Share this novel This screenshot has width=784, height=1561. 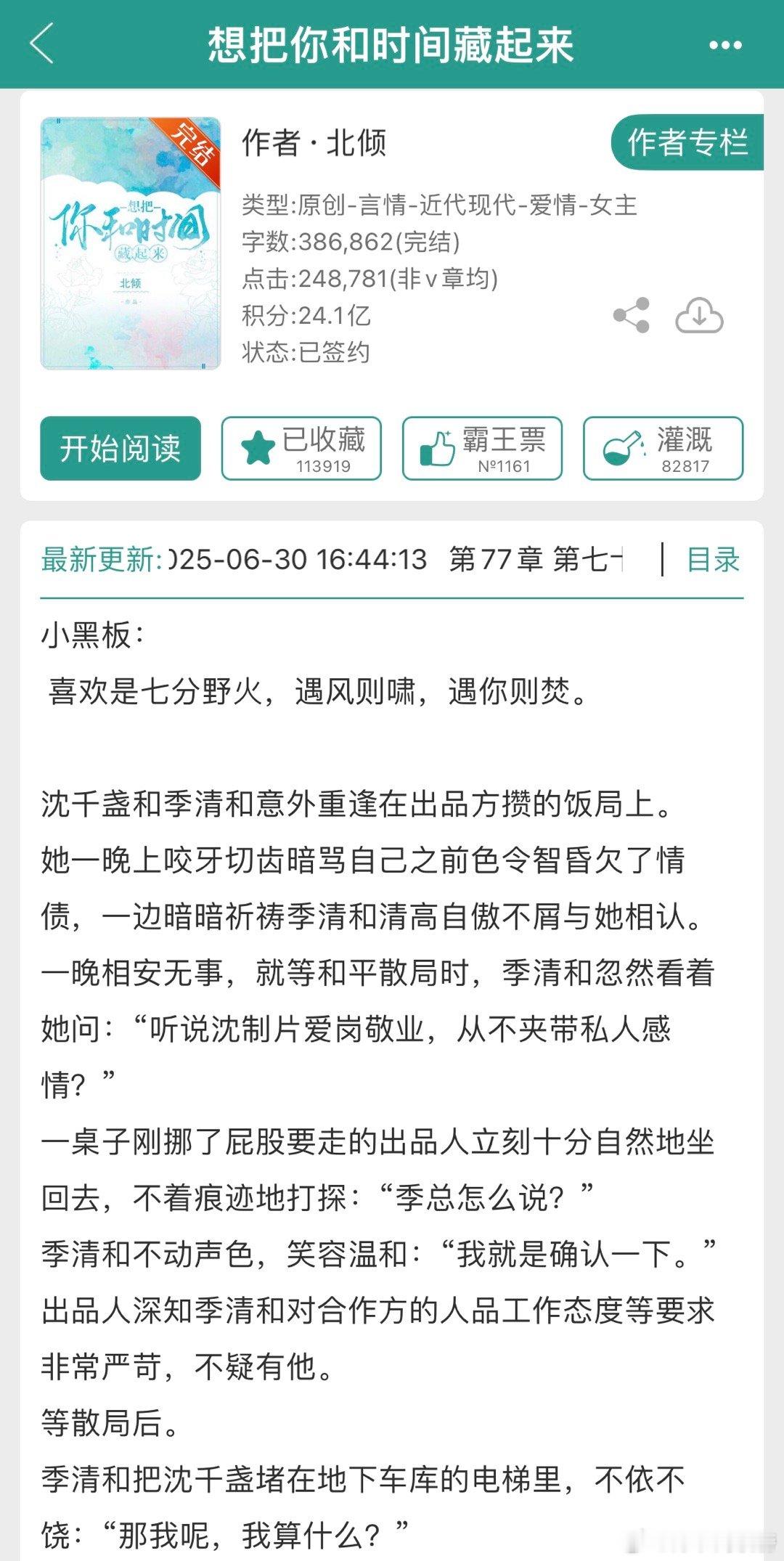632,316
